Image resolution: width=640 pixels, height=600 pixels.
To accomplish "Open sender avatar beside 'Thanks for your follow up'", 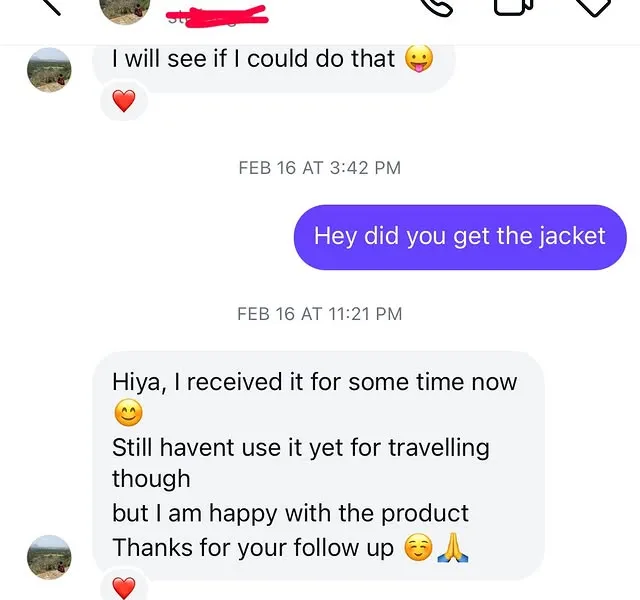I will pos(49,557).
